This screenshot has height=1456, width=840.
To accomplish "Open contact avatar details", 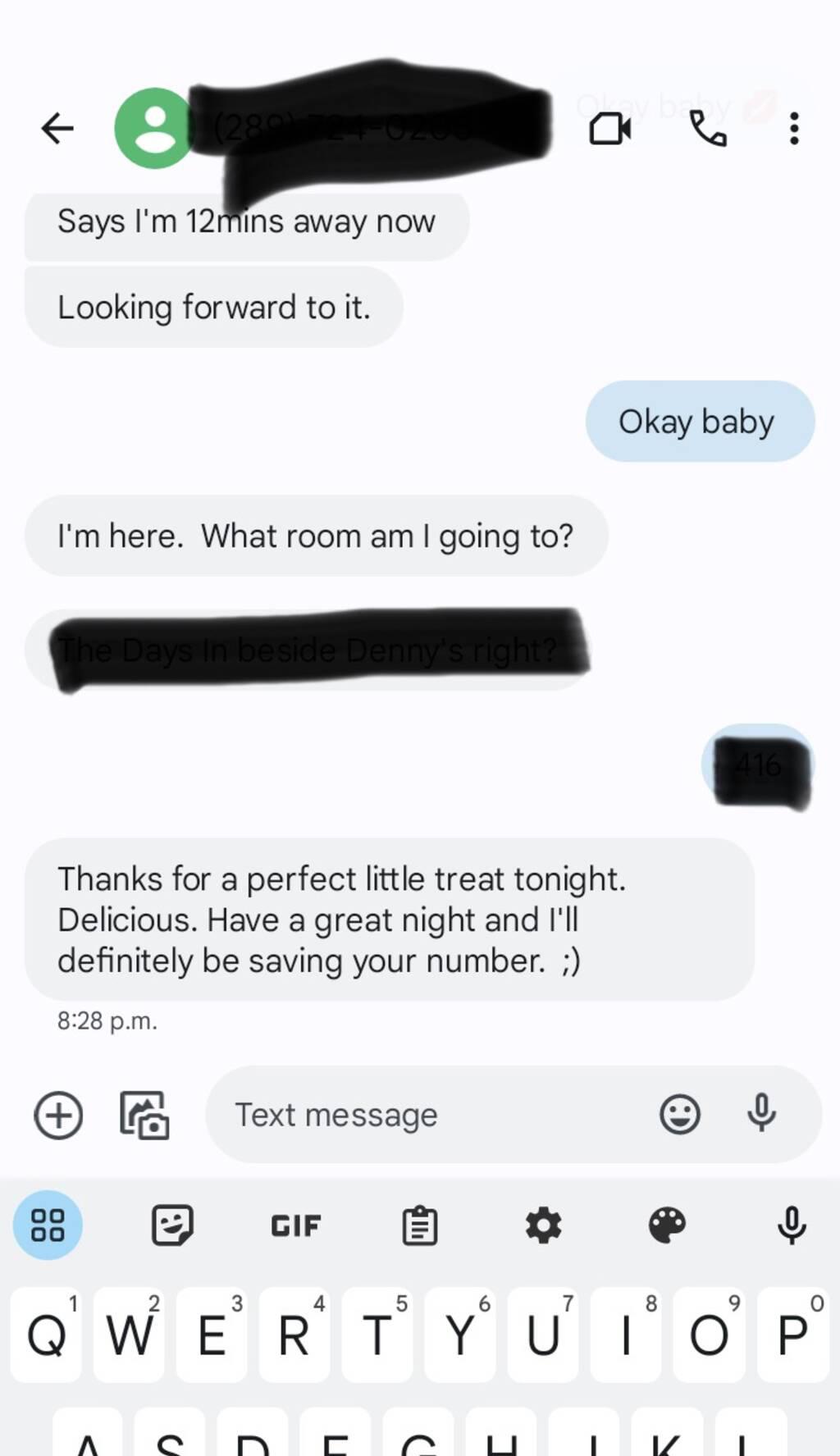I will (x=153, y=128).
